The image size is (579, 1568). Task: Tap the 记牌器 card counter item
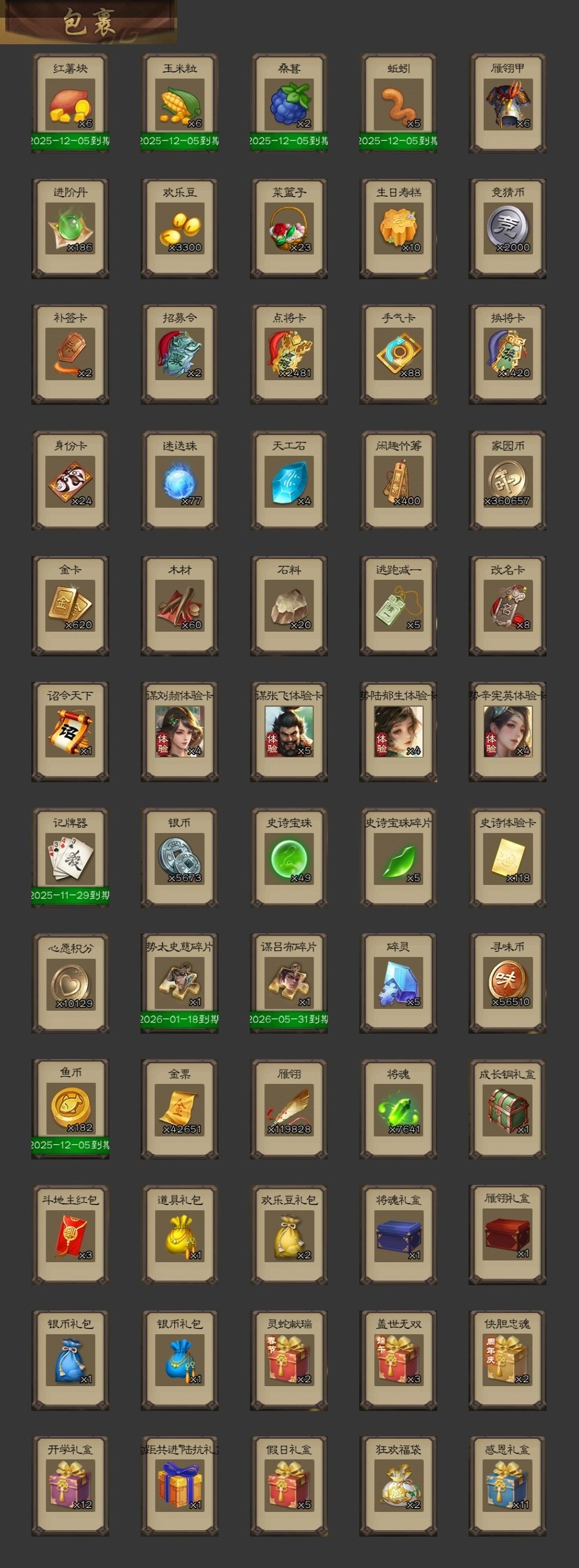[x=70, y=857]
